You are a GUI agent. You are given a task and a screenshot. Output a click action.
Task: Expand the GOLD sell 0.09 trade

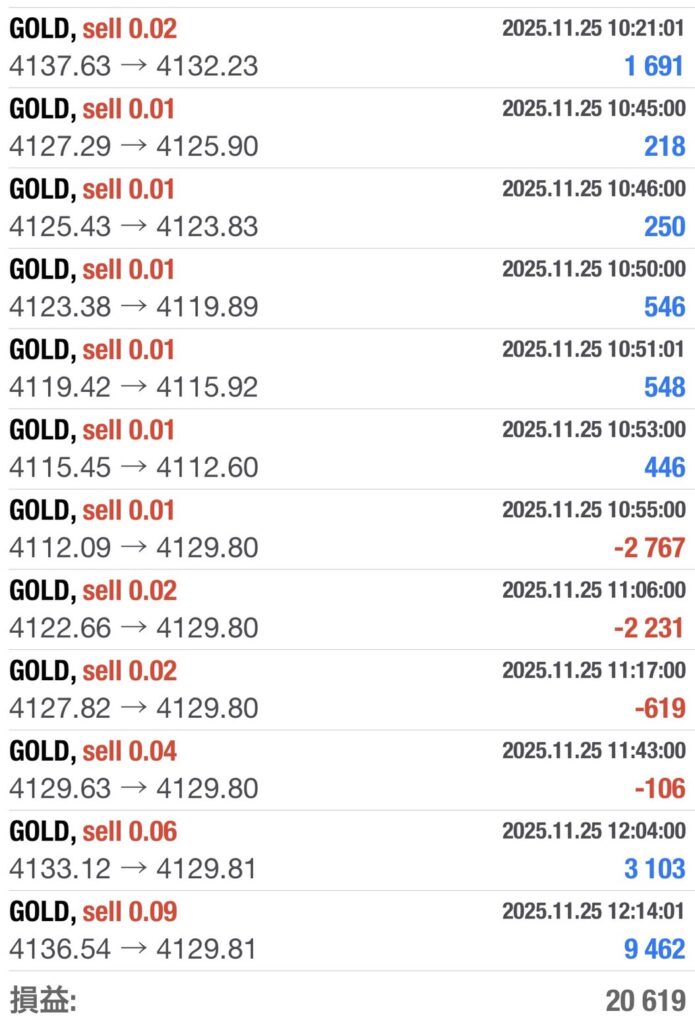(x=347, y=930)
